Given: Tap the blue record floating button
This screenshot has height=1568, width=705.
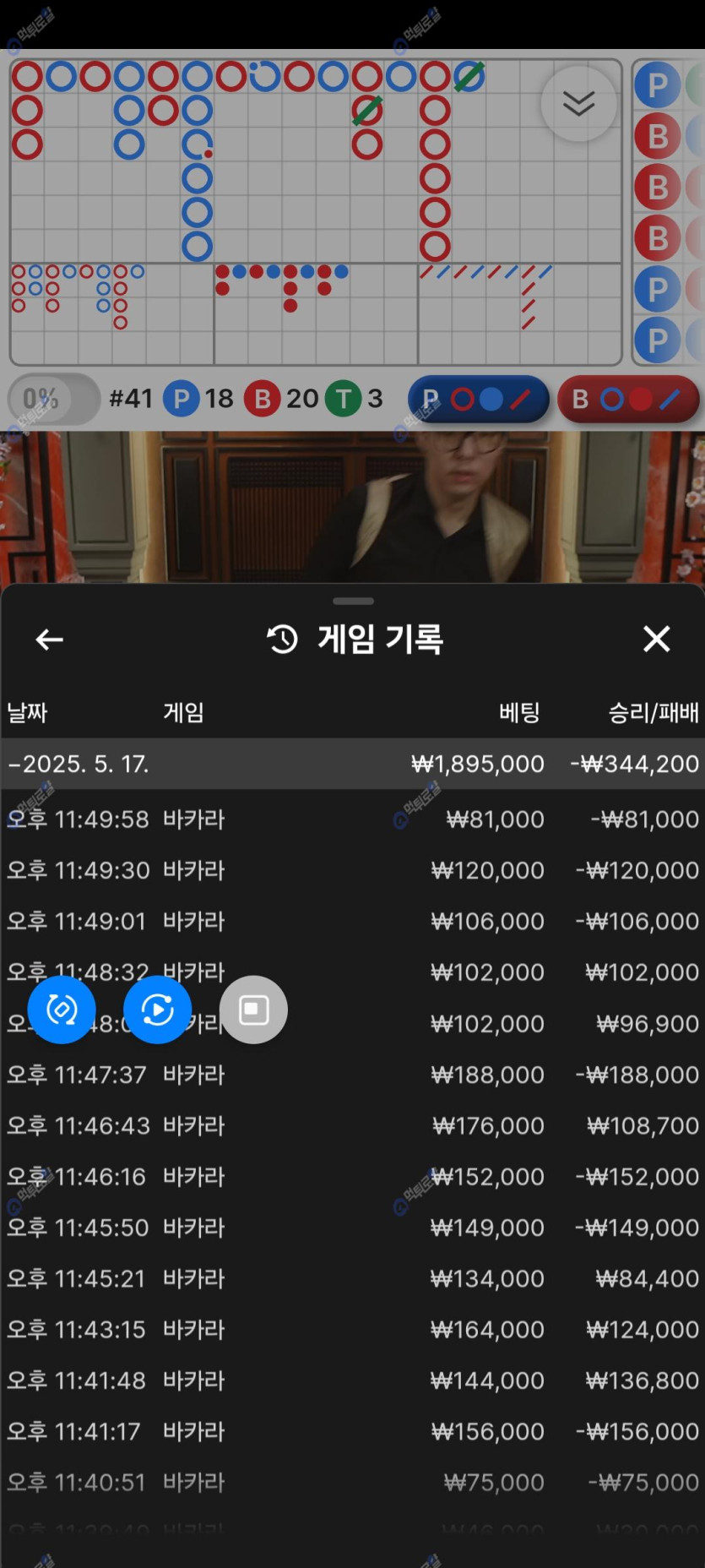Looking at the screenshot, I should coord(158,1010).
